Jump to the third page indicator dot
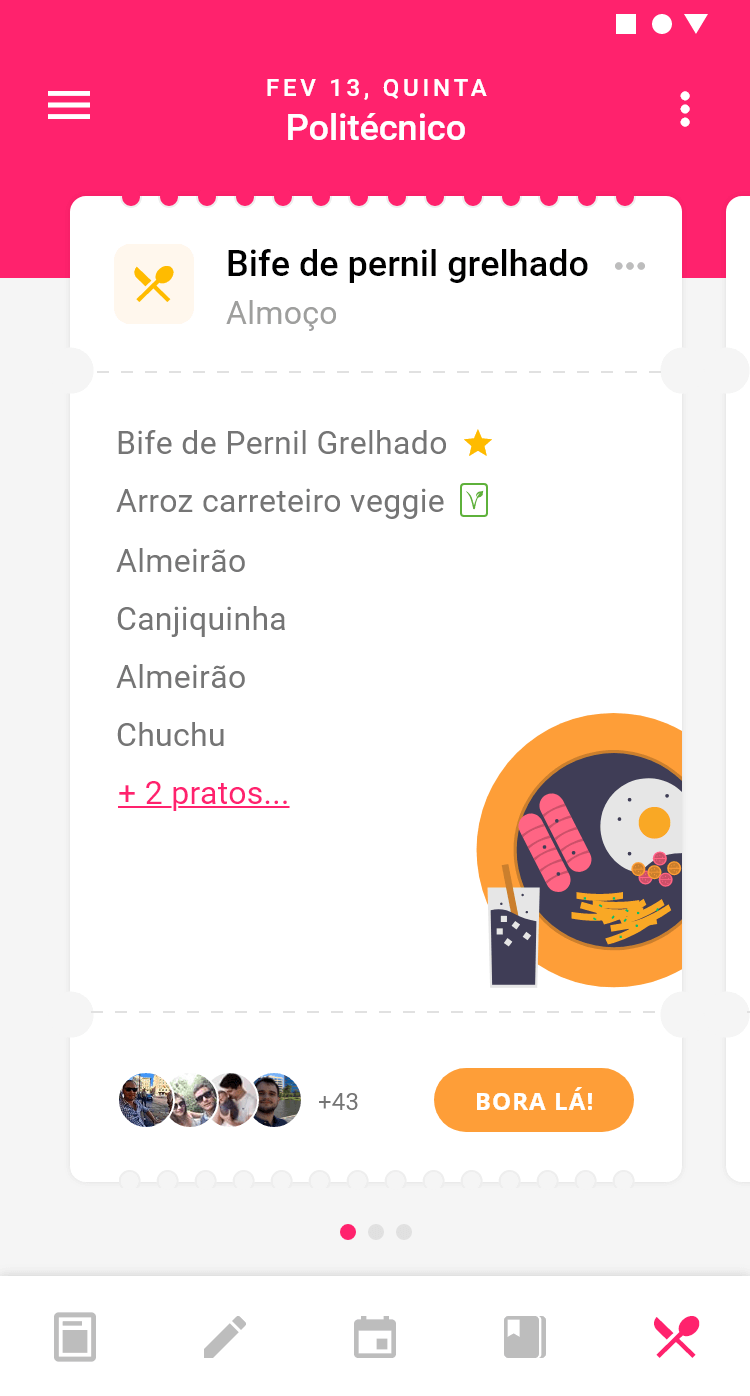Screen dimensions: 750x1396 pyautogui.click(x=404, y=1232)
